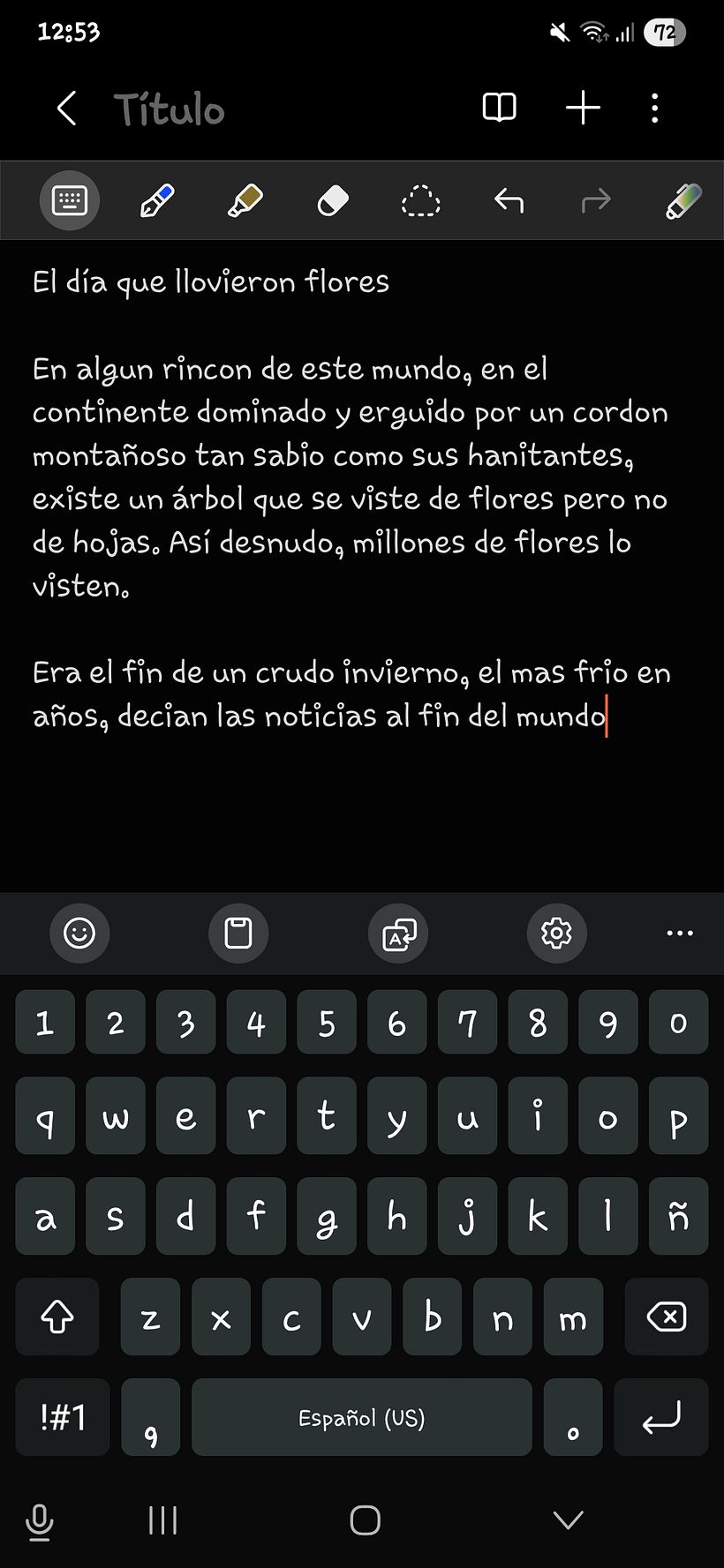Undo the last change
Viewport: 724px width, 1568px height.
pos(509,201)
